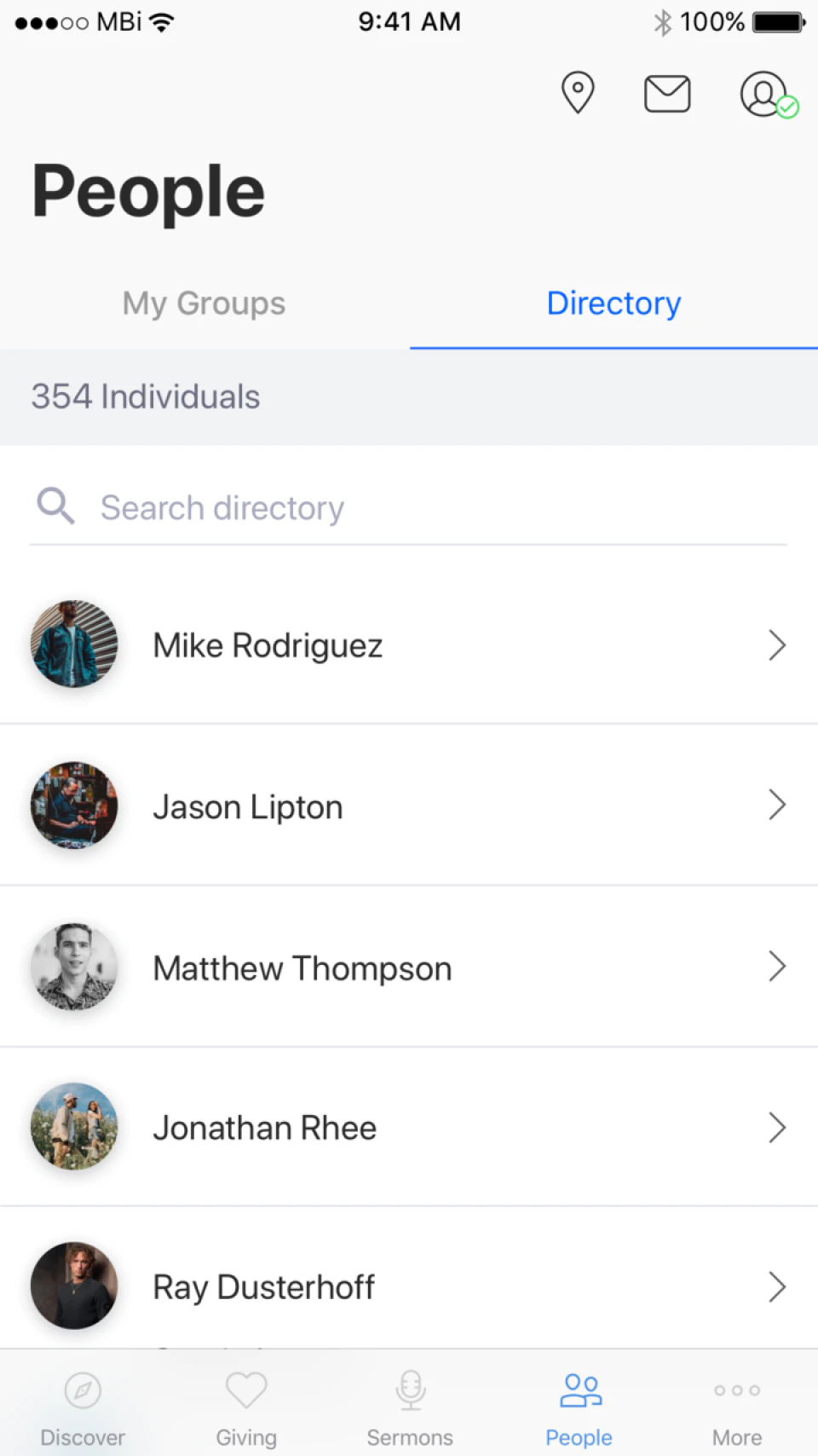The height and width of the screenshot is (1456, 818).
Task: Select the People icon in bottom navigation
Action: (x=579, y=1390)
